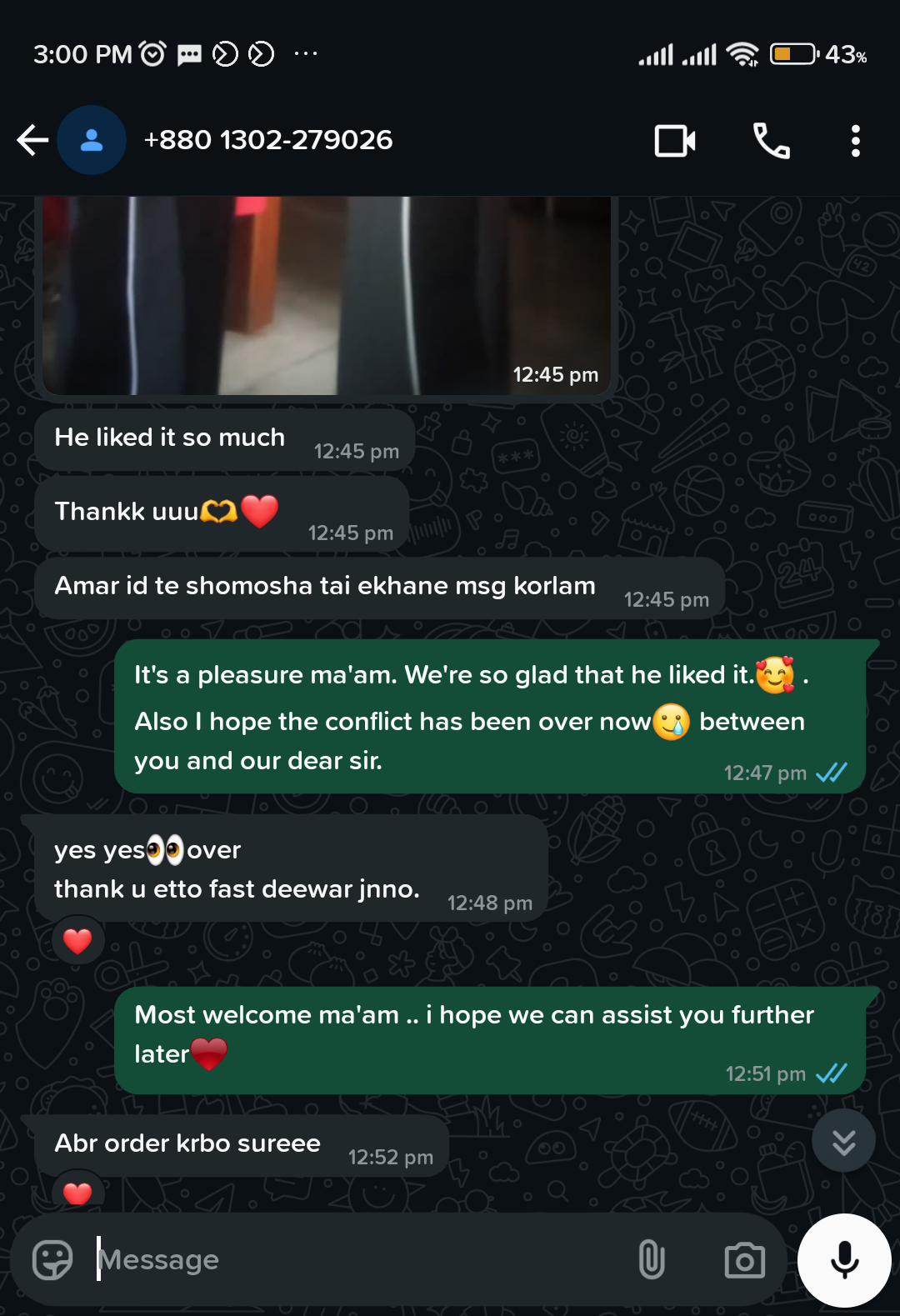The image size is (900, 1316).
Task: Start a voice call
Action: click(x=771, y=141)
